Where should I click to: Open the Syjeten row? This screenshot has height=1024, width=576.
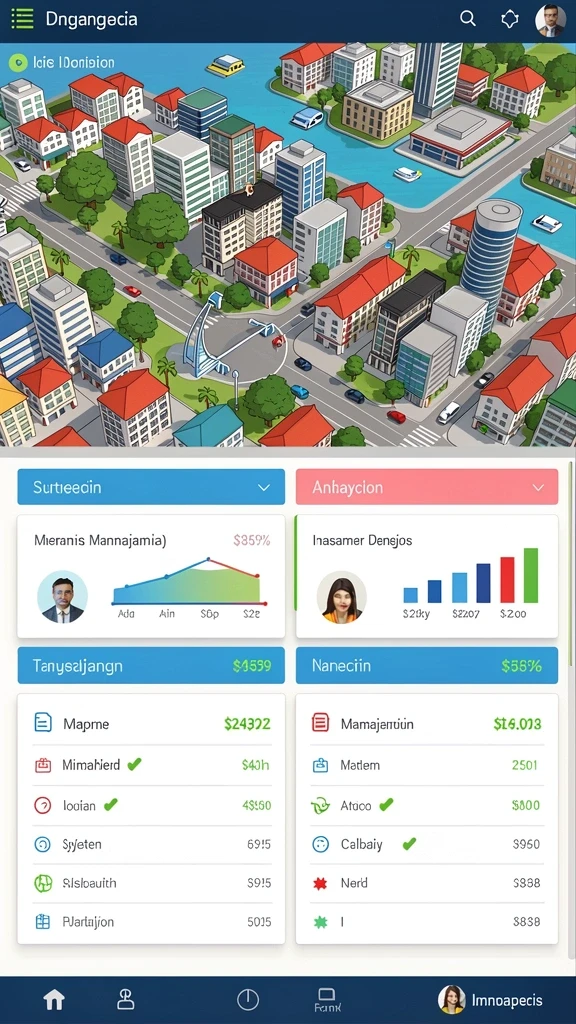151,844
